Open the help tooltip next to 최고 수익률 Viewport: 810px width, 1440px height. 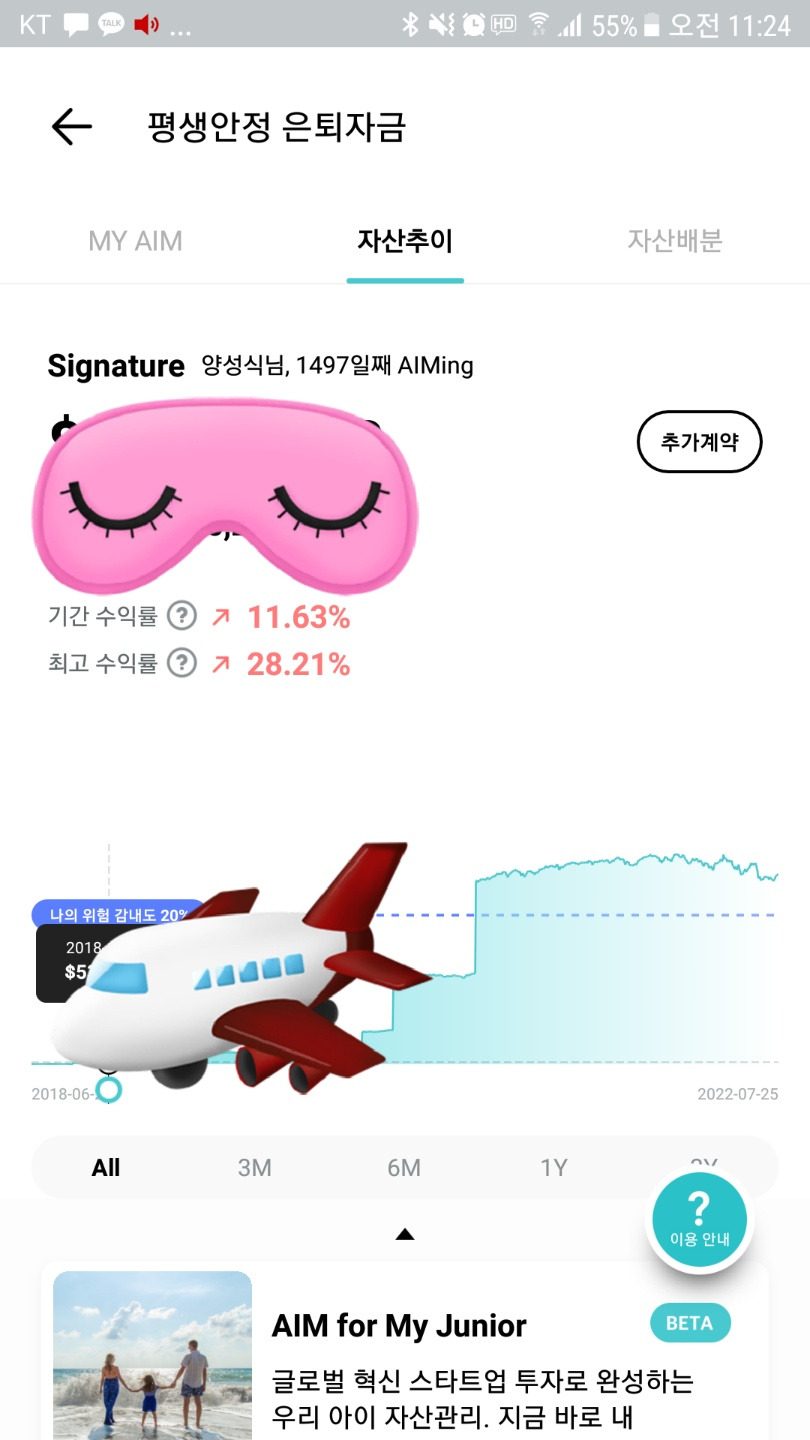point(180,663)
